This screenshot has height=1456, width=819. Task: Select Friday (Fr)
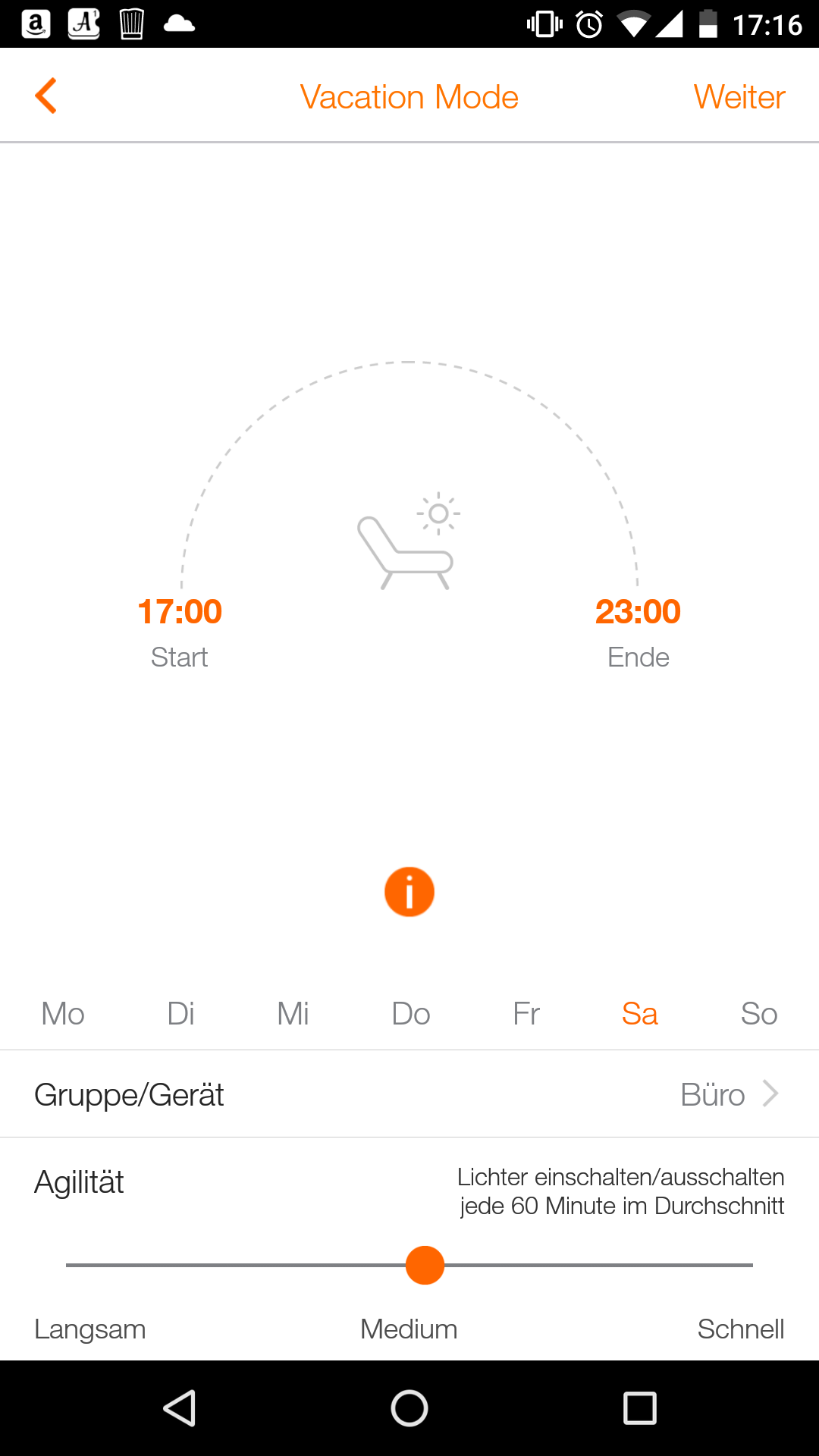(526, 1014)
